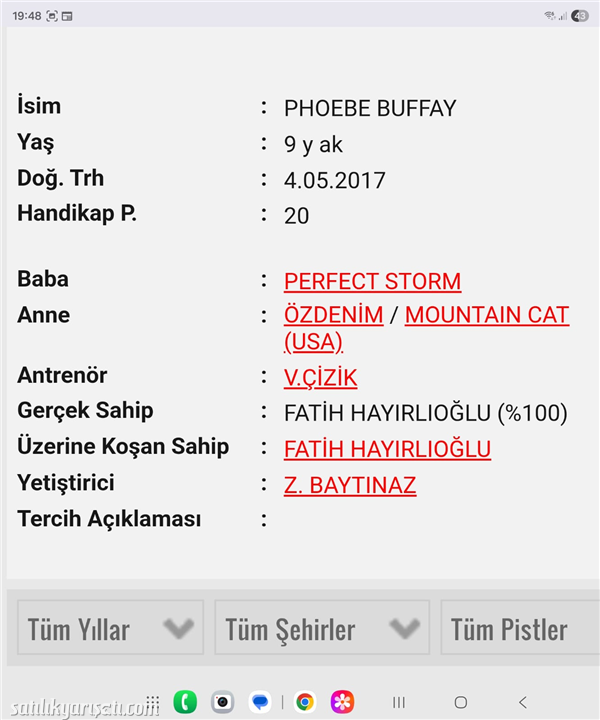Open the app drawer grid
Image resolution: width=600 pixels, height=720 pixels.
click(153, 702)
